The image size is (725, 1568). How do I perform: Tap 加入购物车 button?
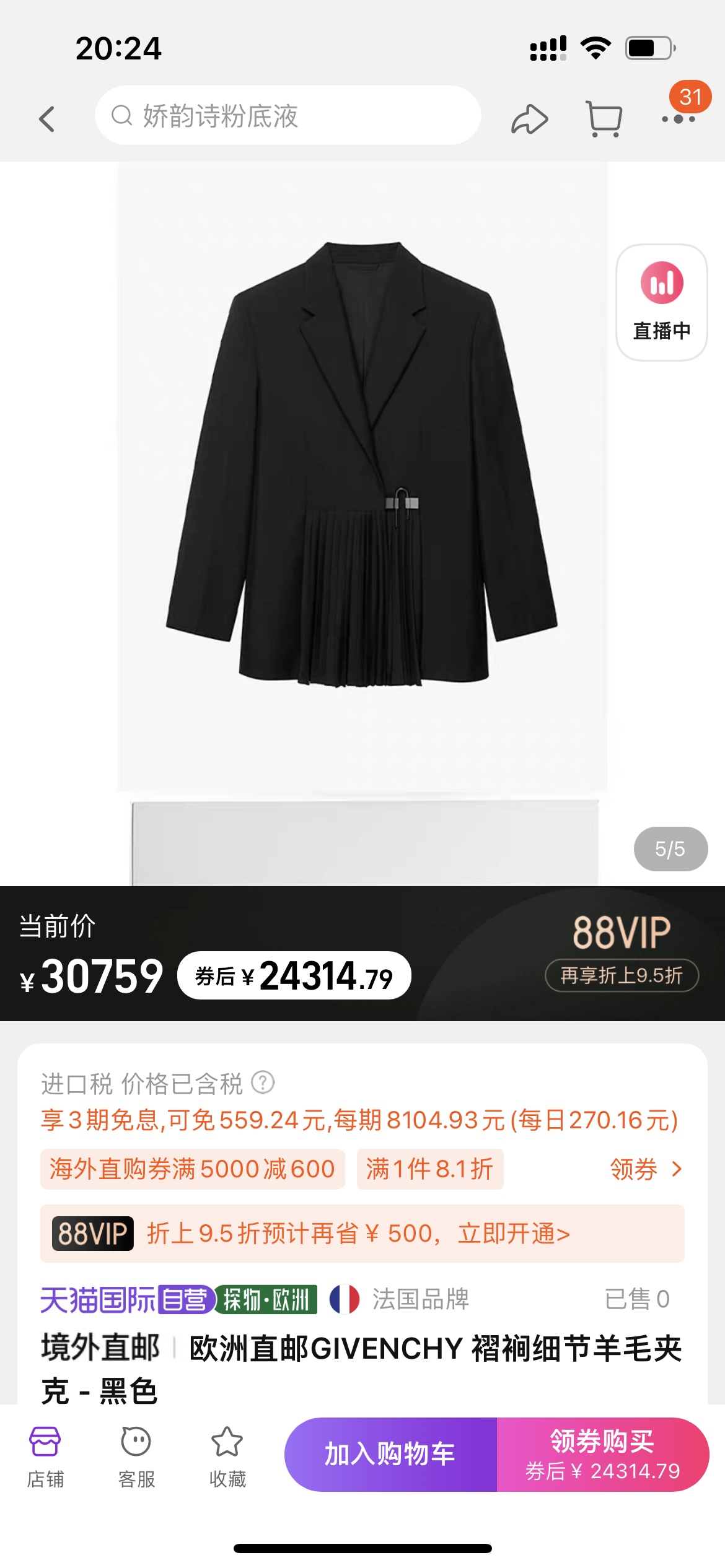tap(390, 1454)
